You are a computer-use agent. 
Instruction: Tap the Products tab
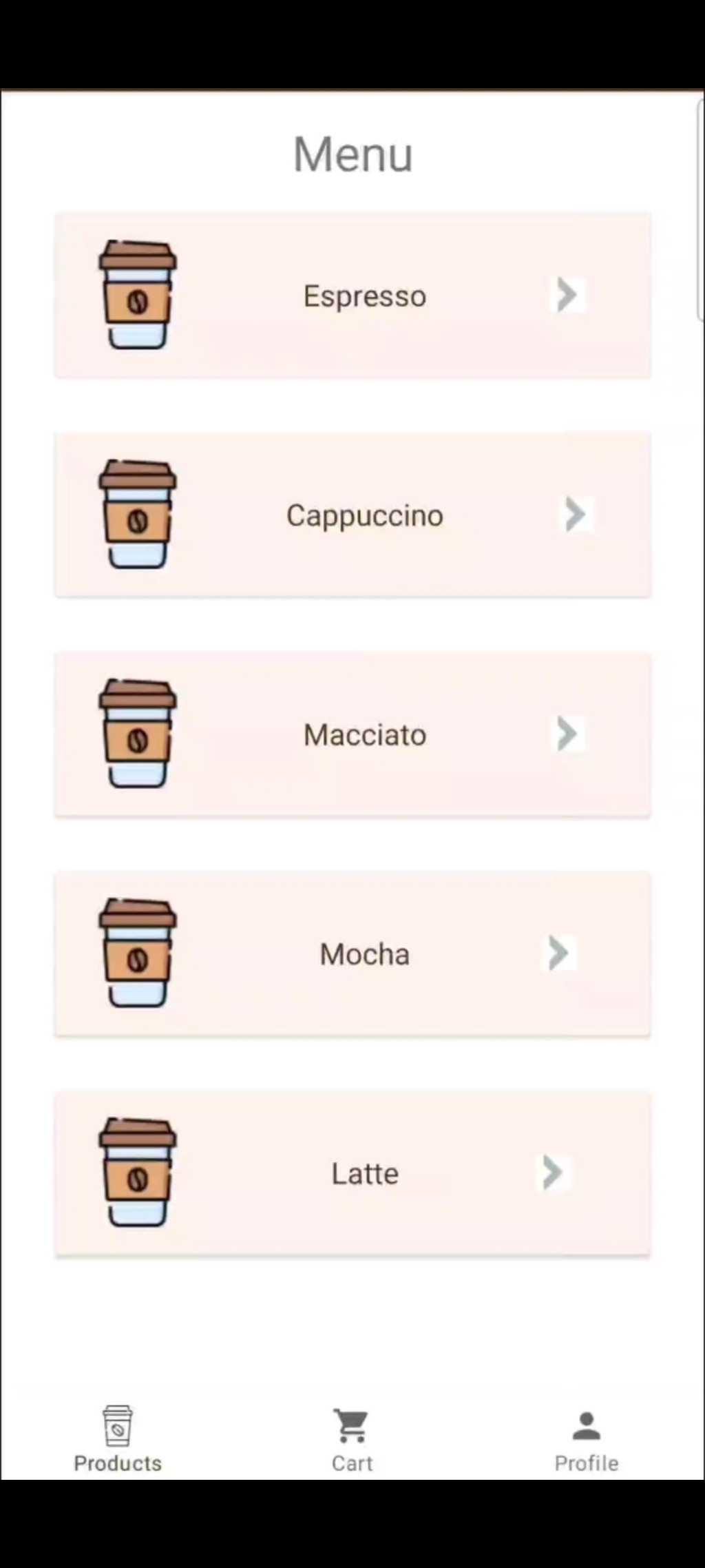pos(118,1439)
